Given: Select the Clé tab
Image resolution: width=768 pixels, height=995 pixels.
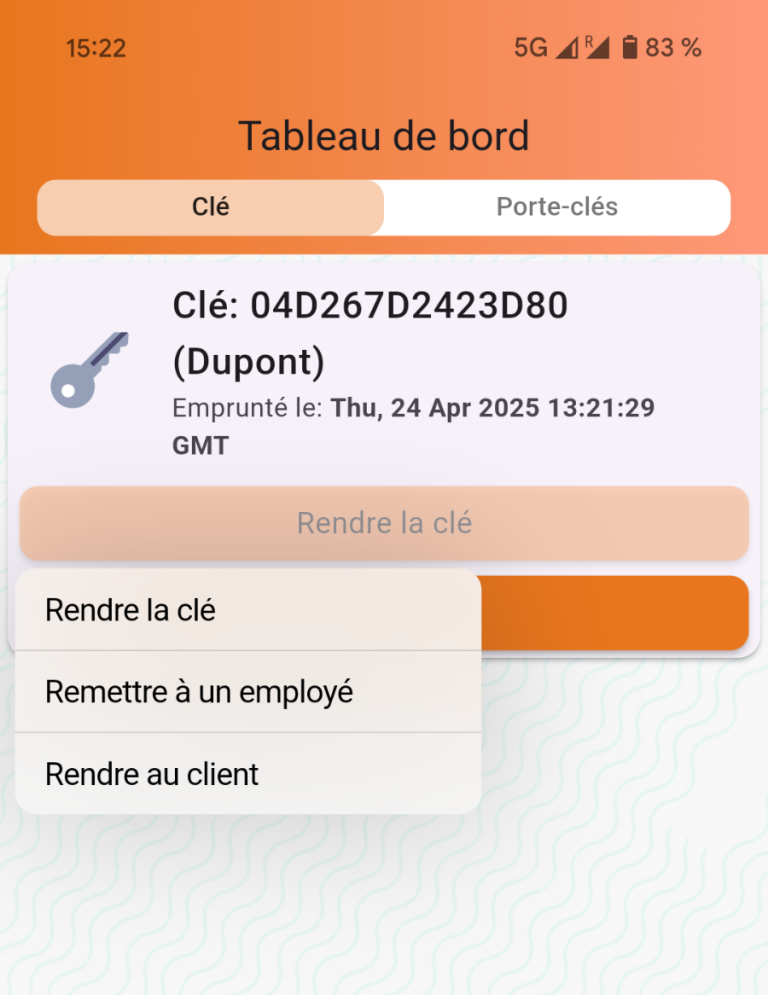Looking at the screenshot, I should (210, 207).
